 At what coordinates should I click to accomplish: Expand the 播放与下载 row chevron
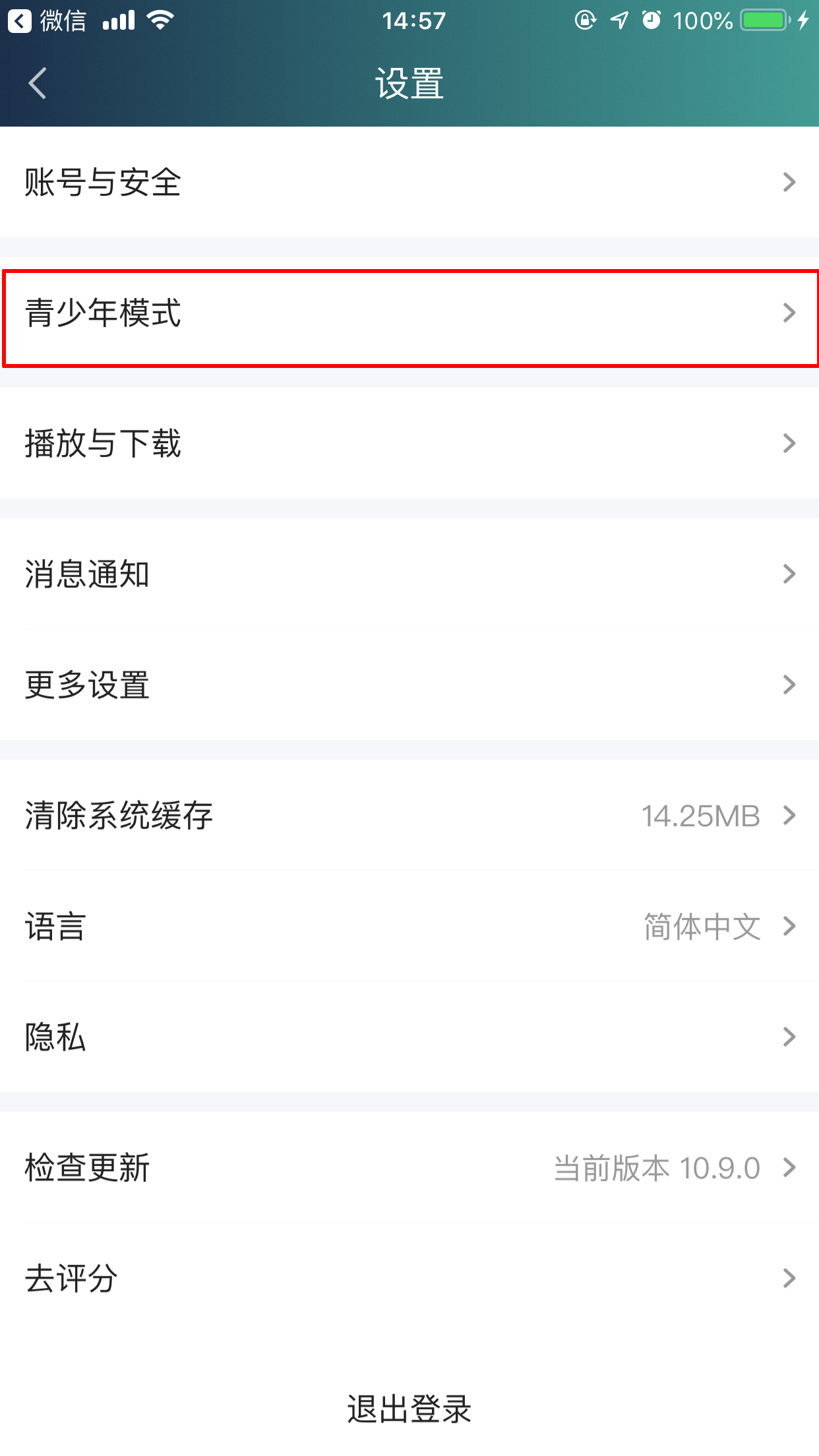pos(790,444)
